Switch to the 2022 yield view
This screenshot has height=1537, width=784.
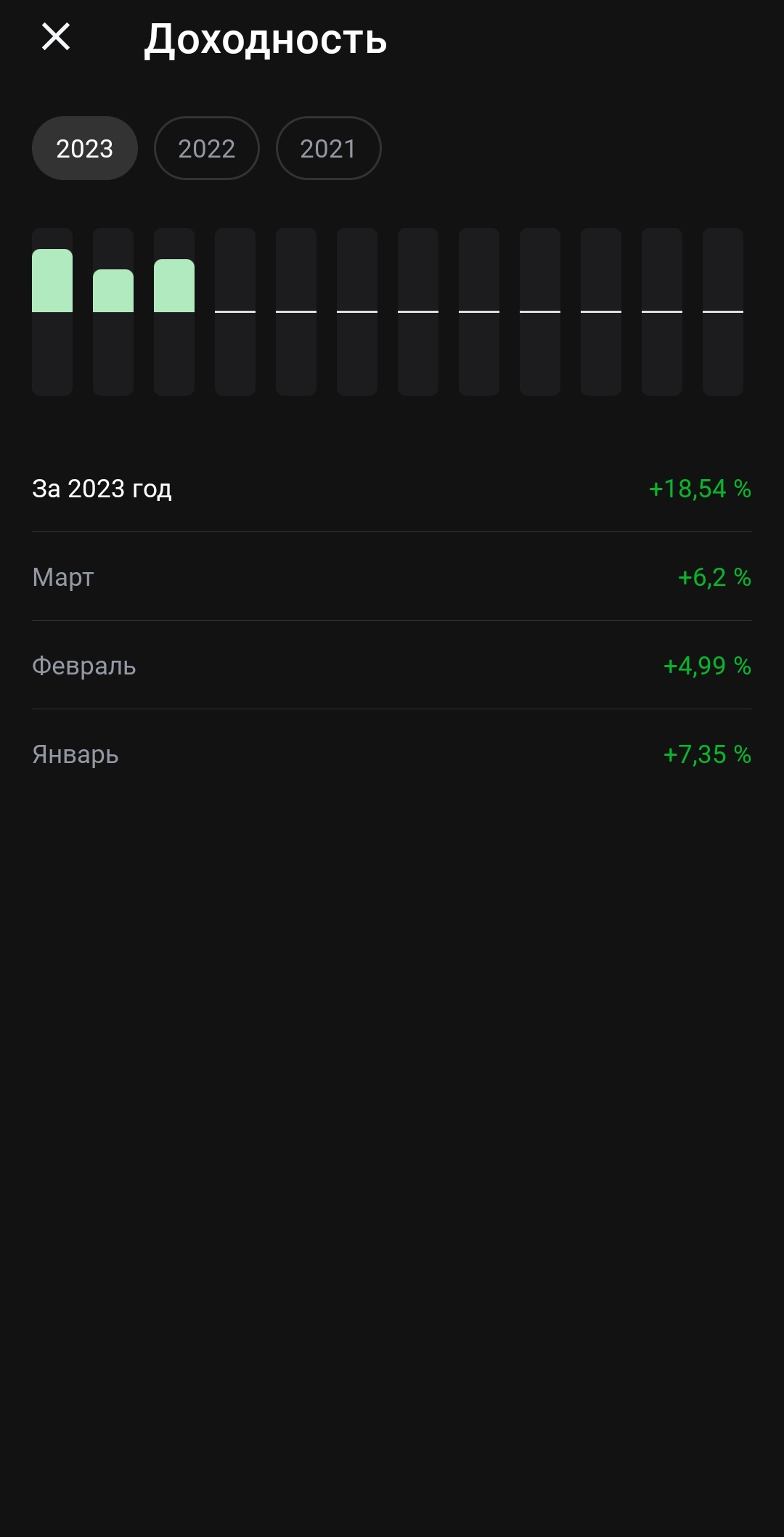coord(207,148)
